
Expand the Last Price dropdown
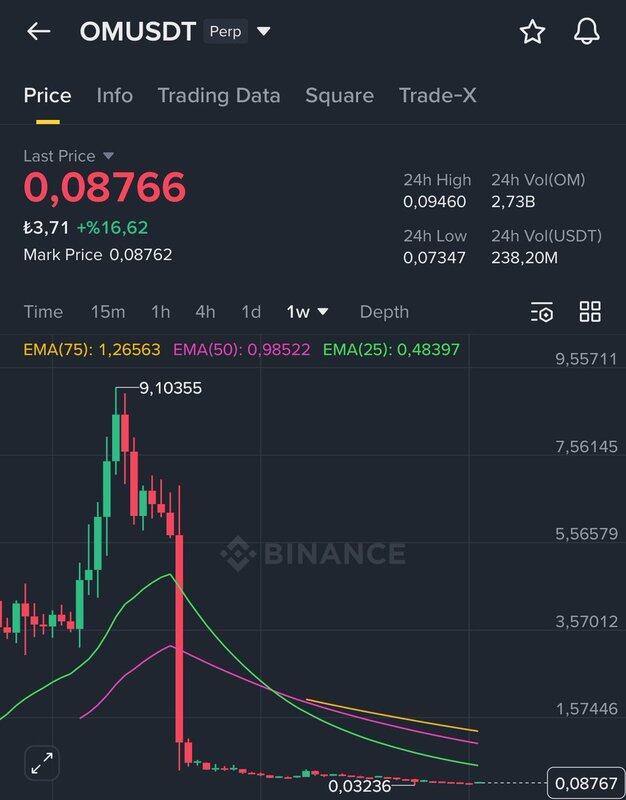(108, 156)
